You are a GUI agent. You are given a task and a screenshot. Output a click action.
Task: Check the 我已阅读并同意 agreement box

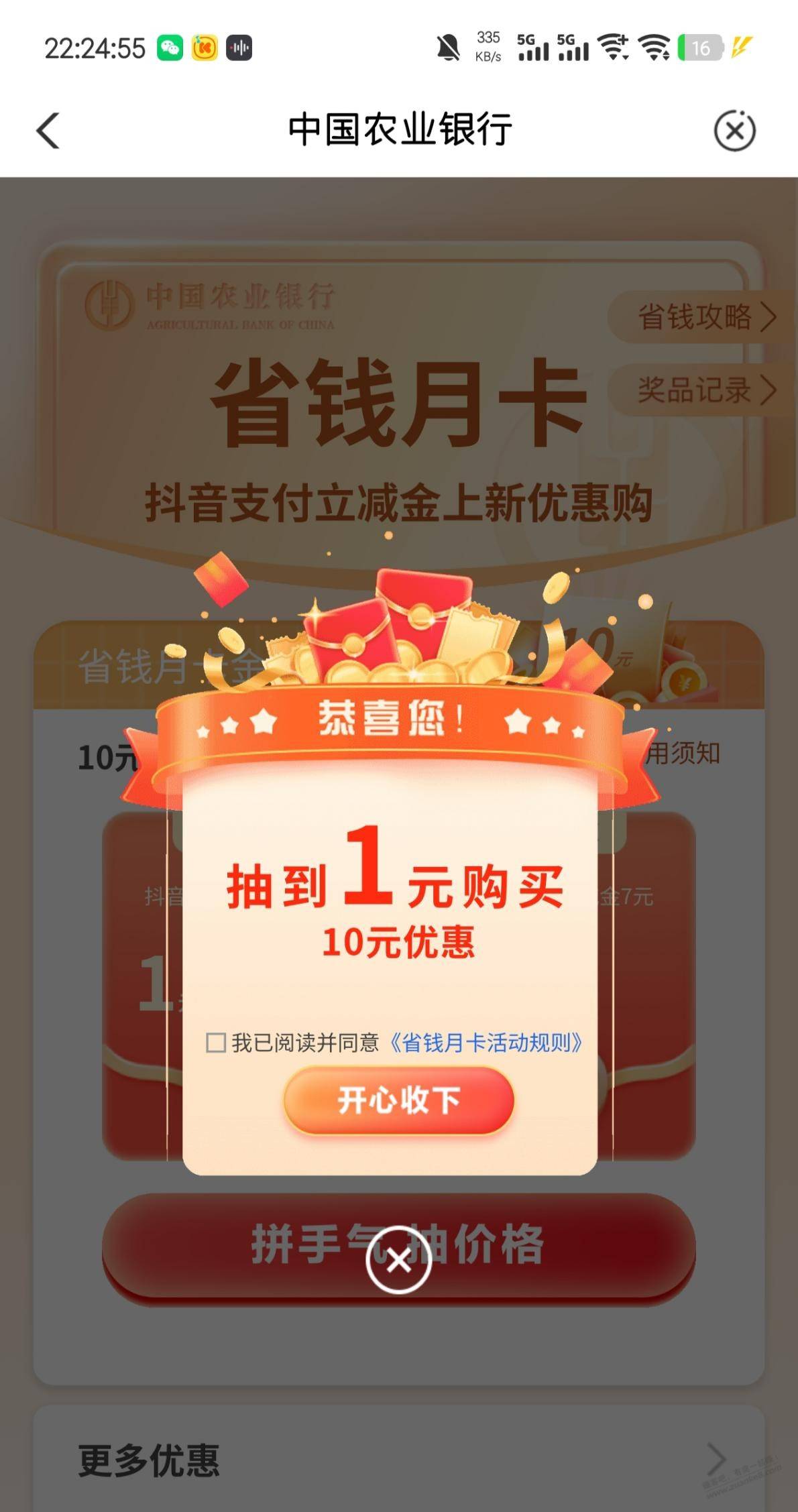point(215,1043)
